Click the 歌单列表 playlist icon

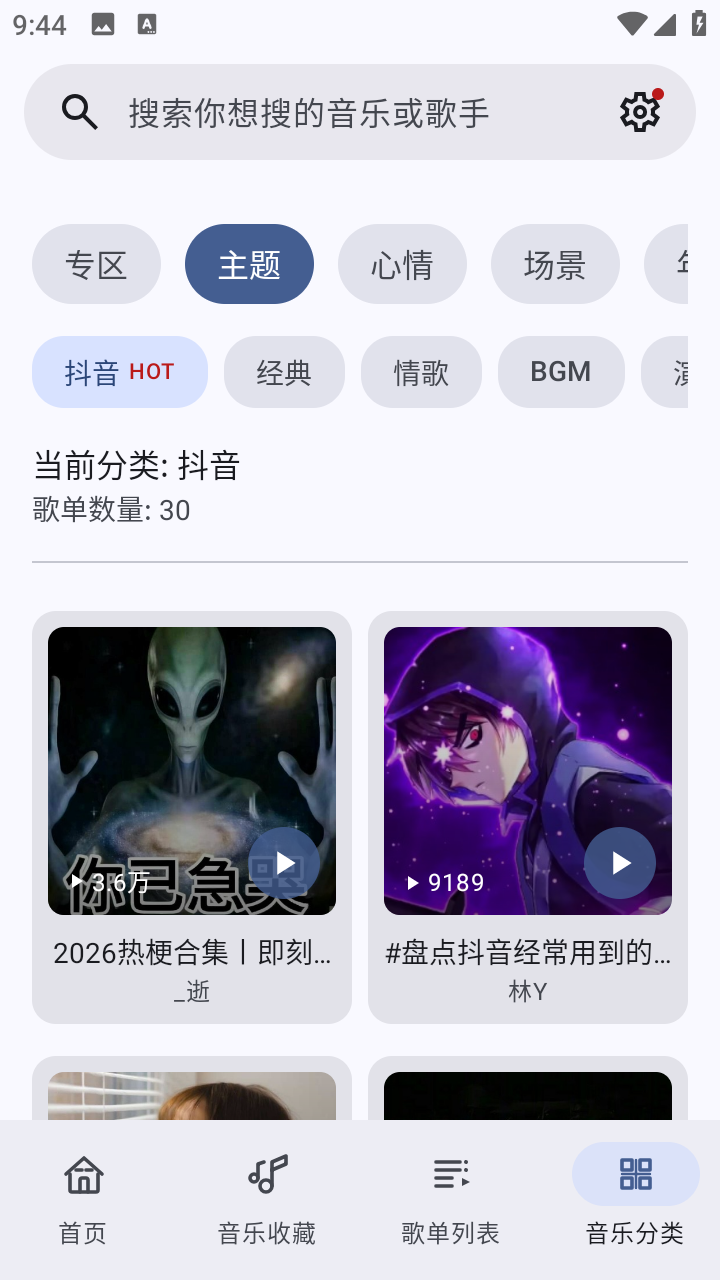(x=450, y=1175)
